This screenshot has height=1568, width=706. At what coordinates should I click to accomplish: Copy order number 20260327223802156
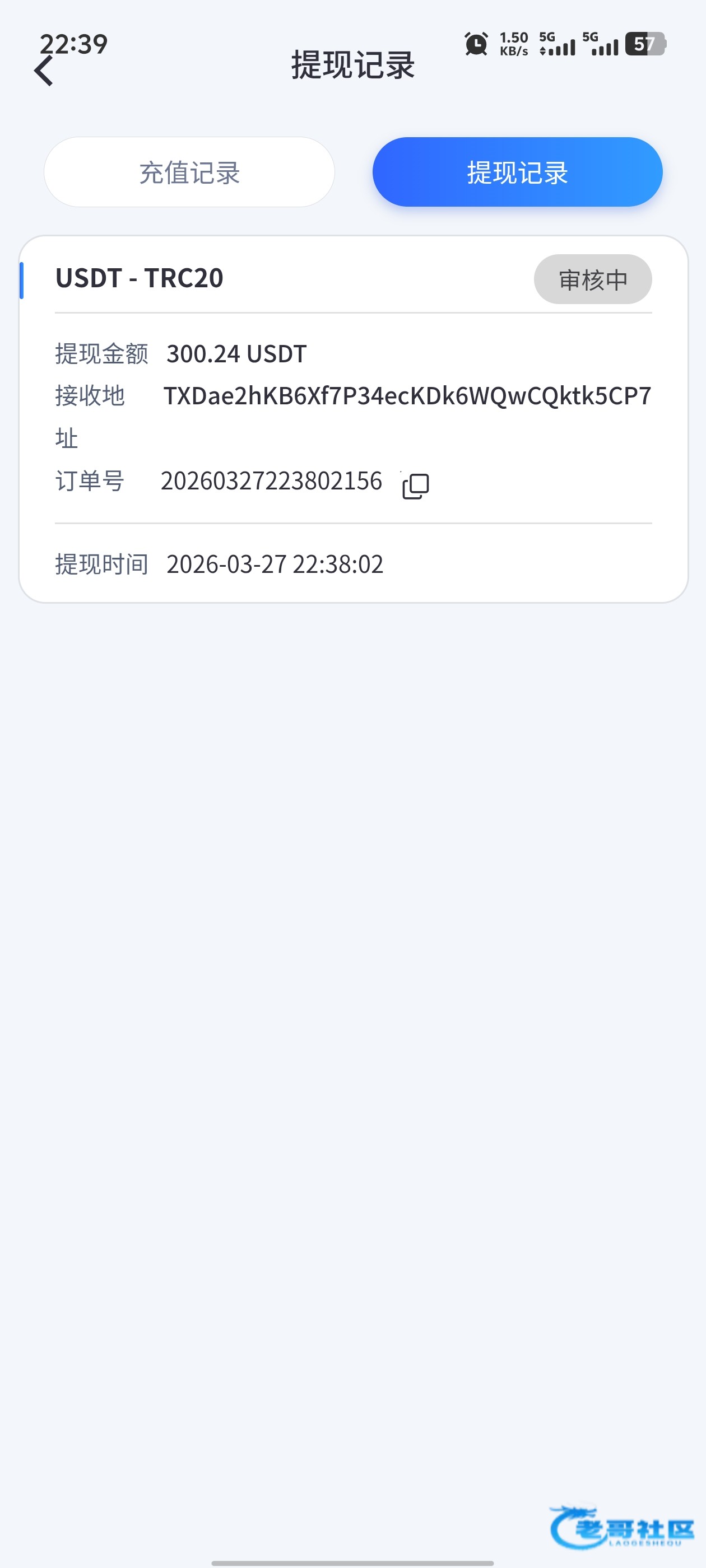tap(415, 486)
